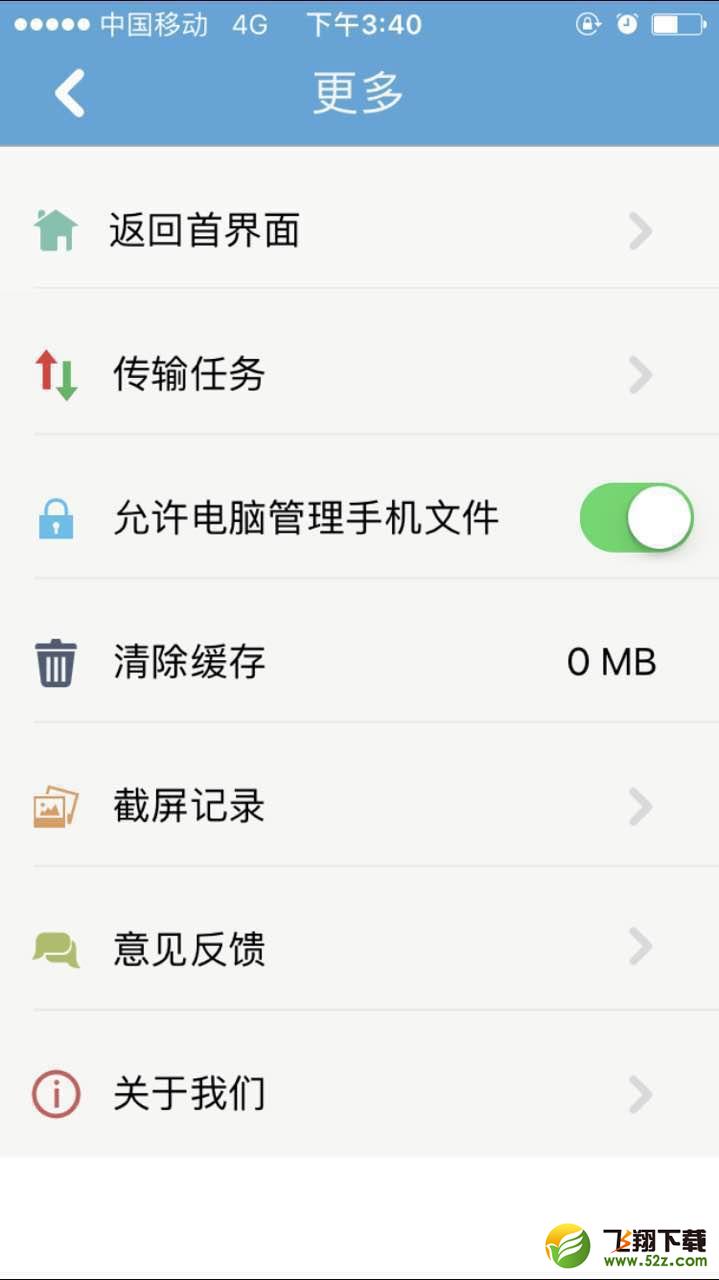
Task: Open 传输任务 transfer tasks
Action: coord(360,376)
